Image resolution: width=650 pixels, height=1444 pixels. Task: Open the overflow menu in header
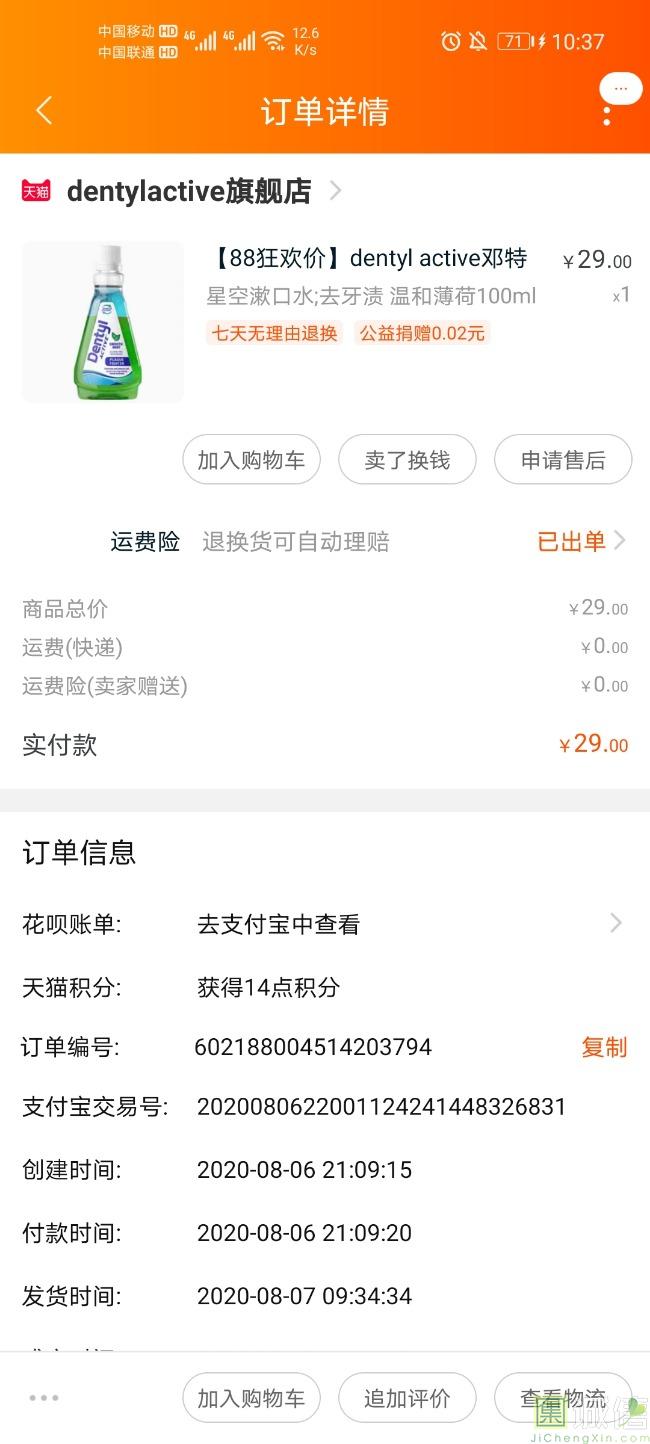click(x=606, y=111)
